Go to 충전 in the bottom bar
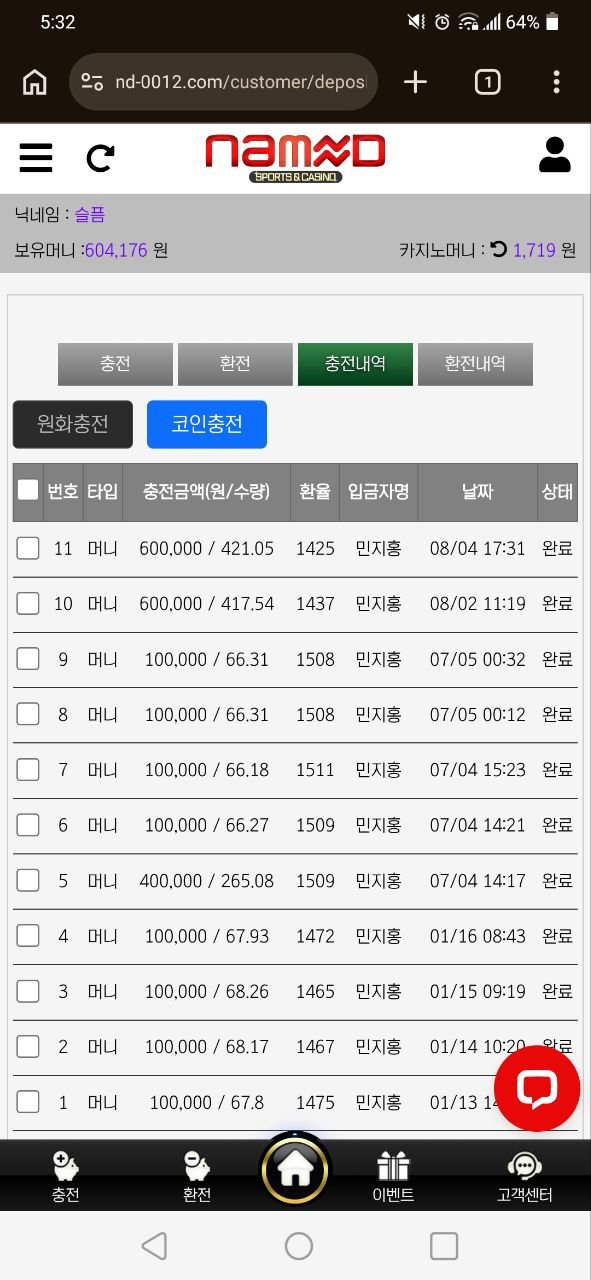 coord(66,1177)
